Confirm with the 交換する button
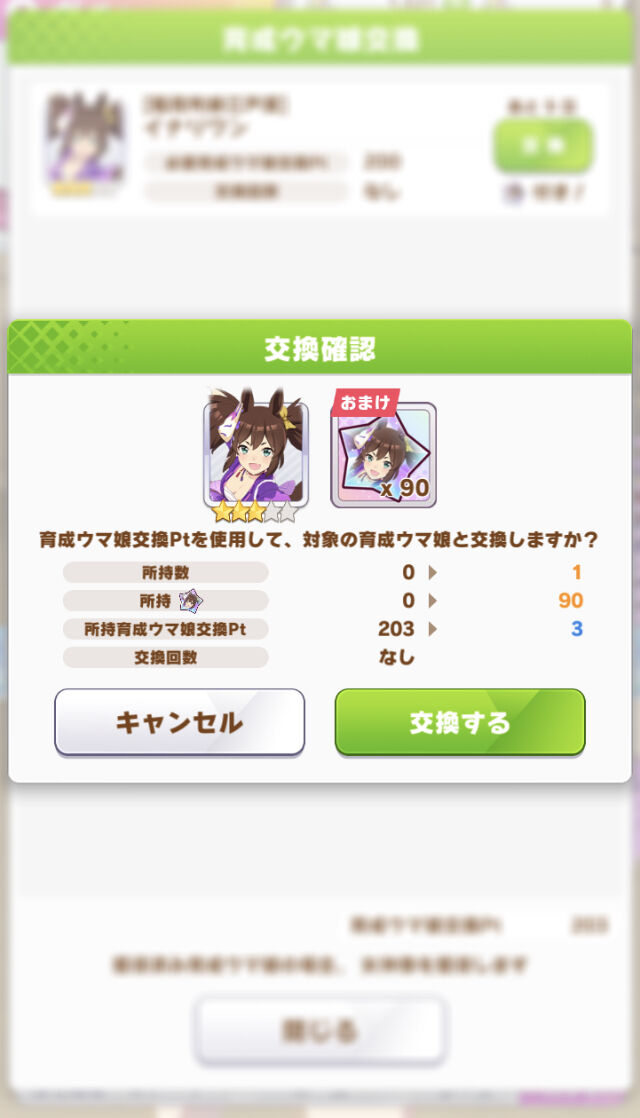 [x=460, y=722]
